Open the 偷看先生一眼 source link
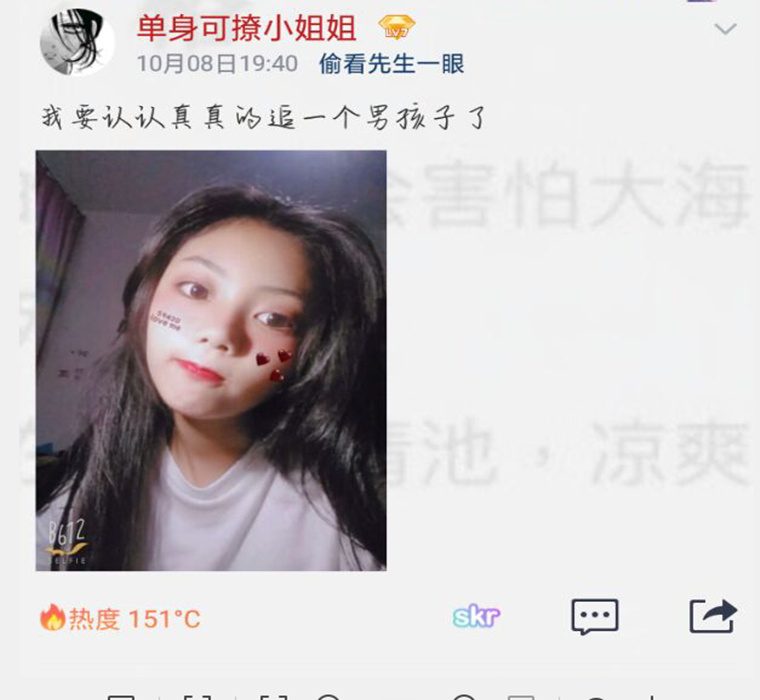This screenshot has width=760, height=700. (391, 64)
